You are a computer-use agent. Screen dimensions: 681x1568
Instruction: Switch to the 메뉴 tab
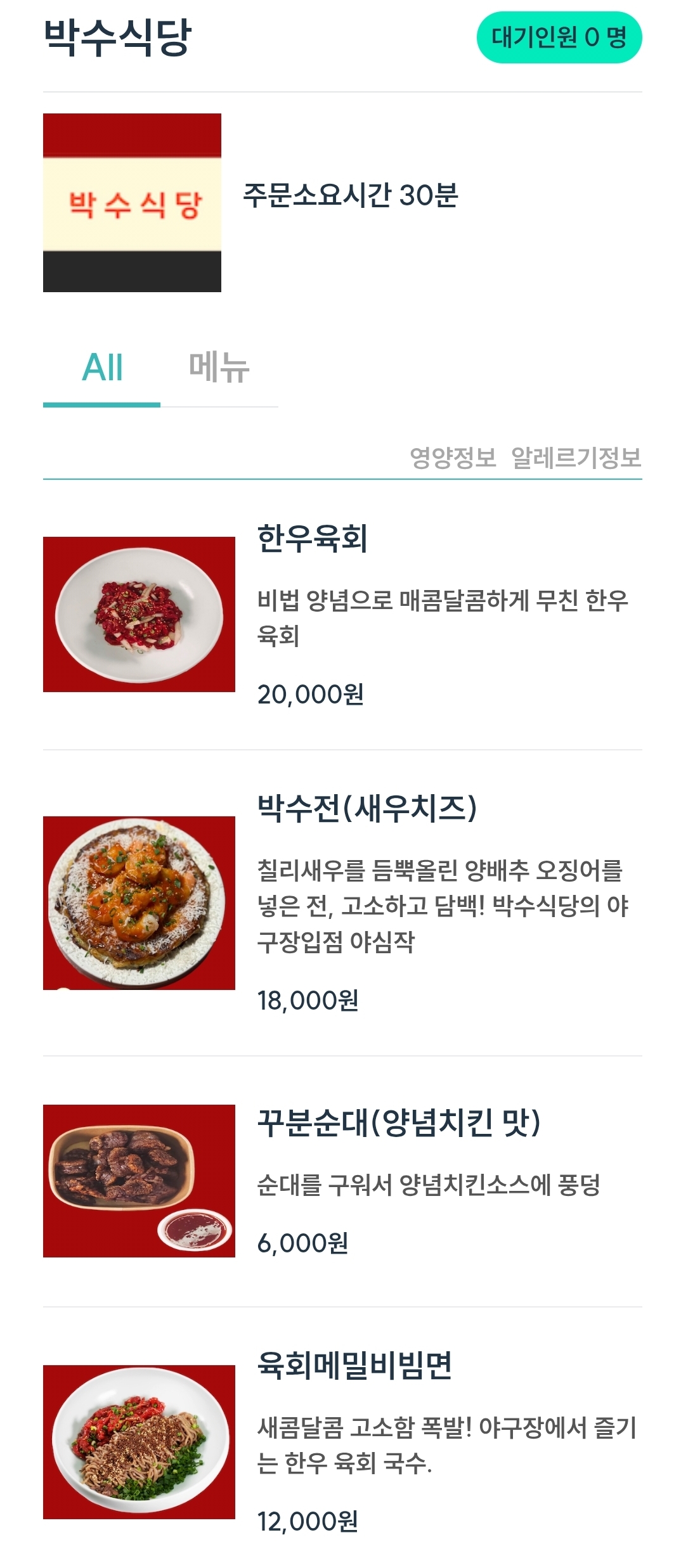pyautogui.click(x=219, y=368)
